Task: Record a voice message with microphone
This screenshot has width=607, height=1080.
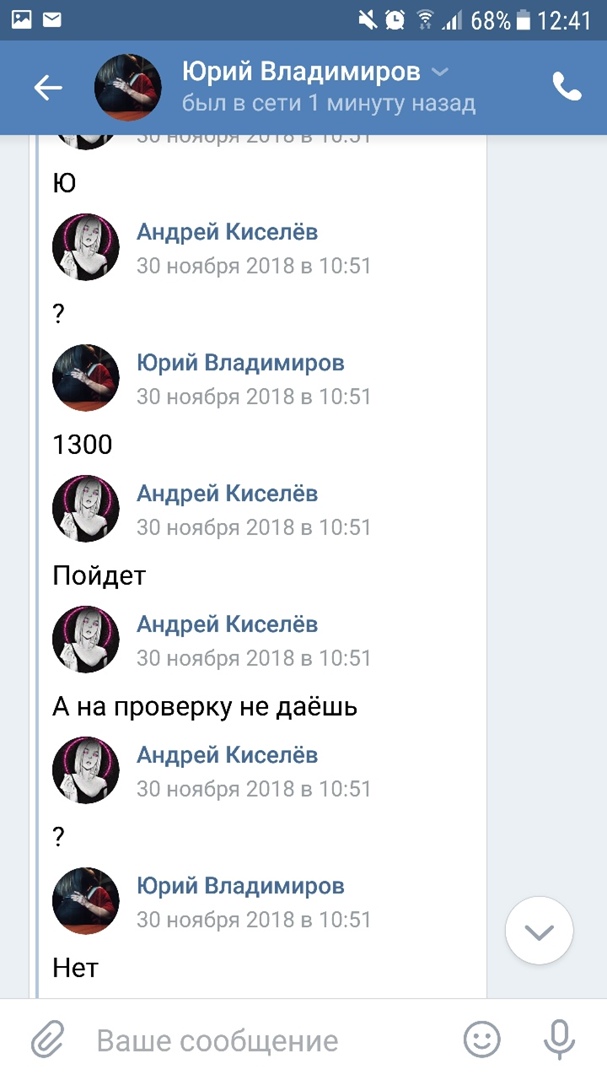Action: (559, 1040)
